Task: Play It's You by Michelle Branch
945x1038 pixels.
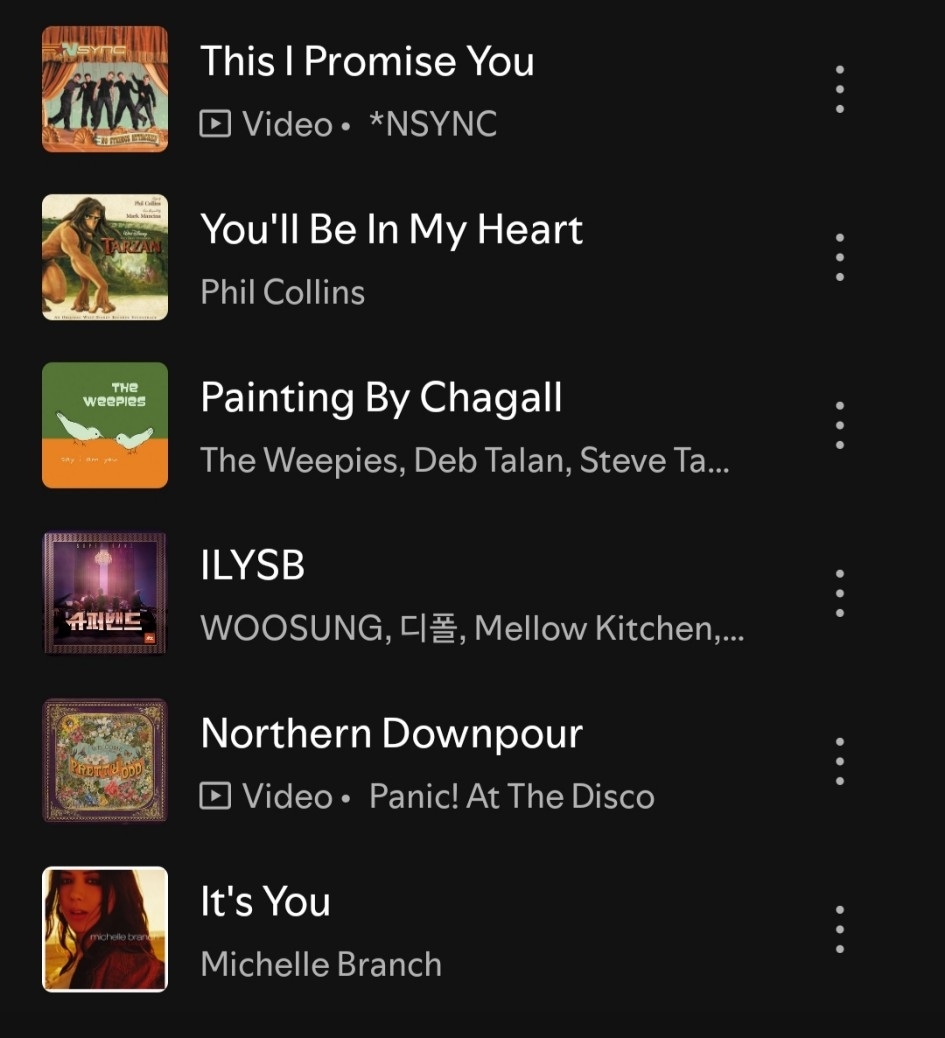Action: click(265, 902)
